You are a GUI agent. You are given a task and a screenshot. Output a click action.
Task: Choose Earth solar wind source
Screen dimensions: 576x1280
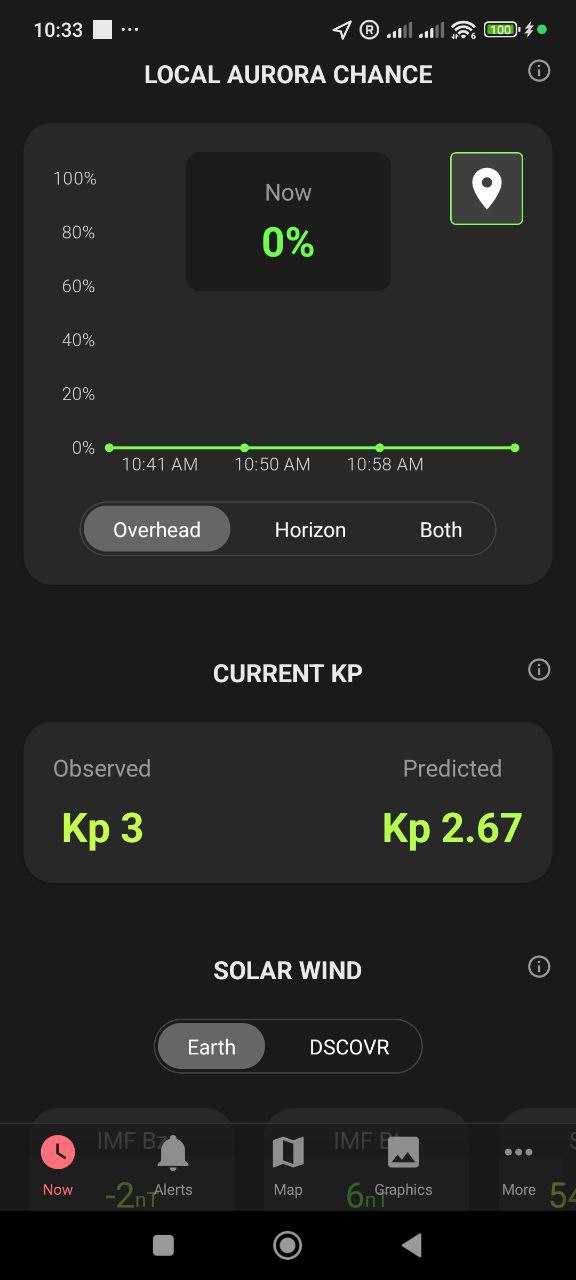(211, 1047)
